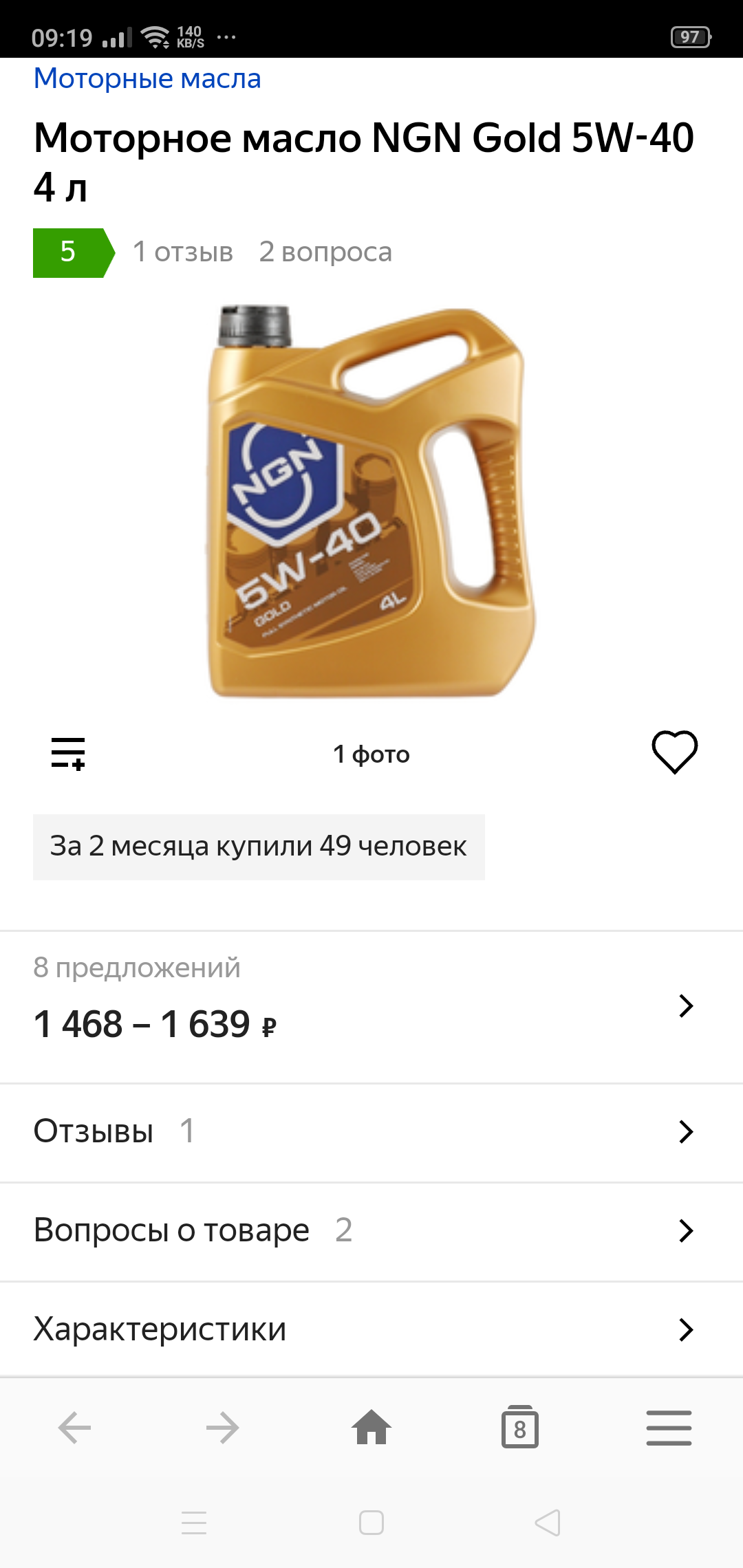Expand the Вопросы о товаре section
This screenshot has height=1568, width=743.
pyautogui.click(x=371, y=1231)
